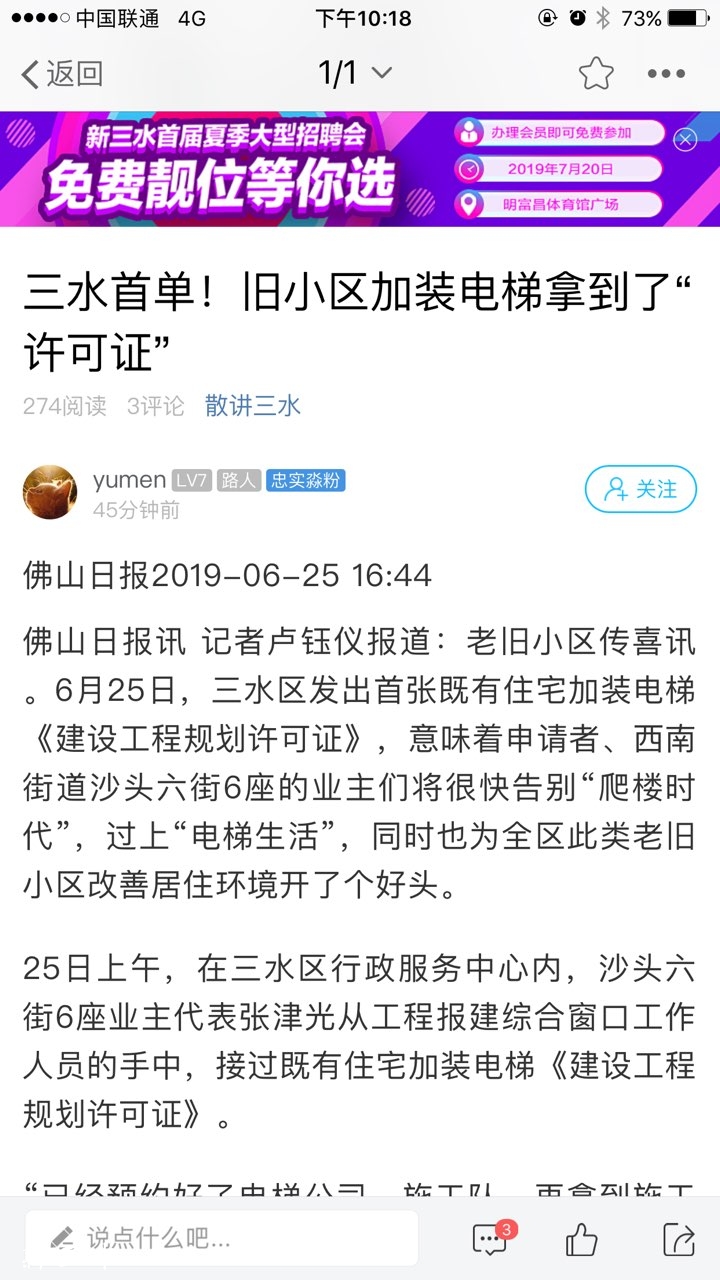Favorite this post with the star icon
The image size is (720, 1280).
(x=596, y=73)
